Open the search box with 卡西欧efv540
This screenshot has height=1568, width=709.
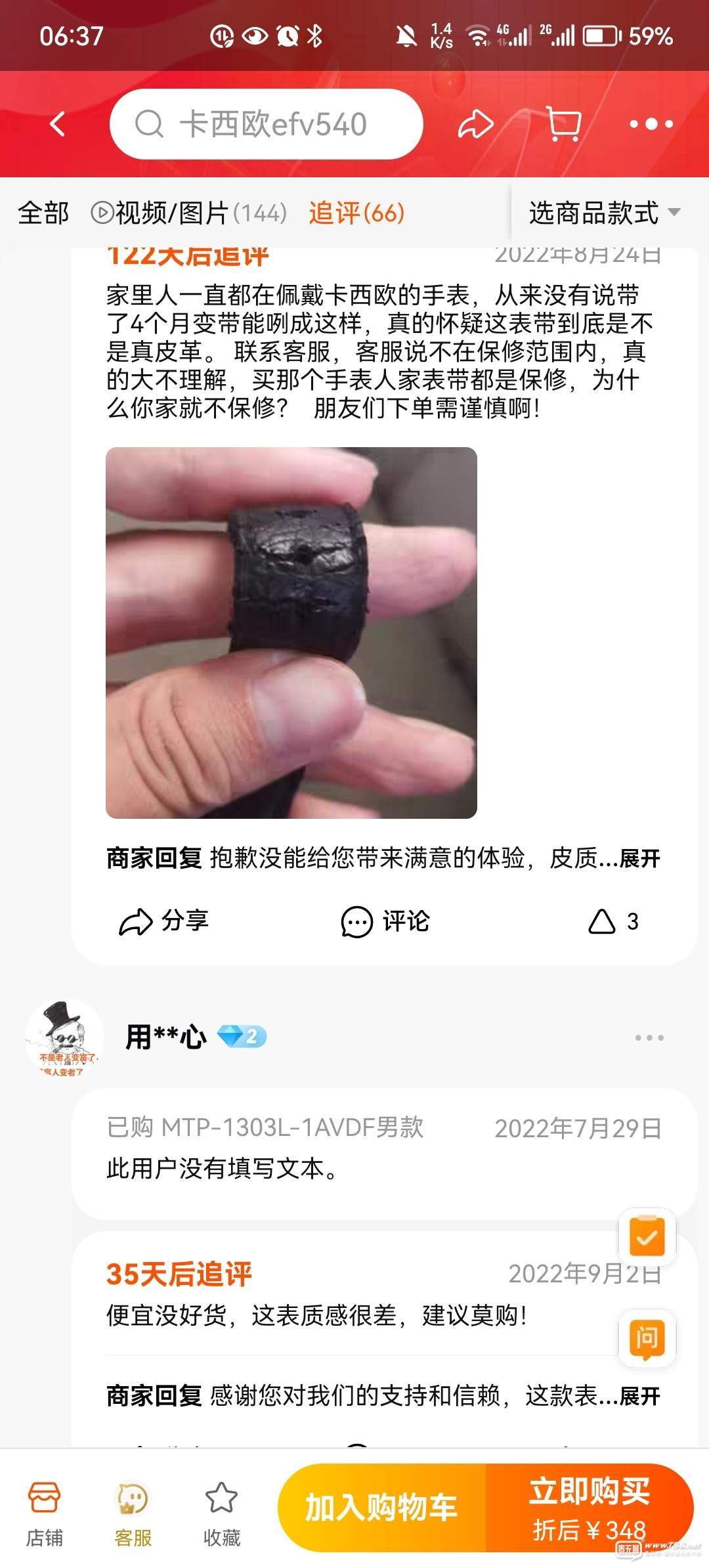[x=266, y=124]
